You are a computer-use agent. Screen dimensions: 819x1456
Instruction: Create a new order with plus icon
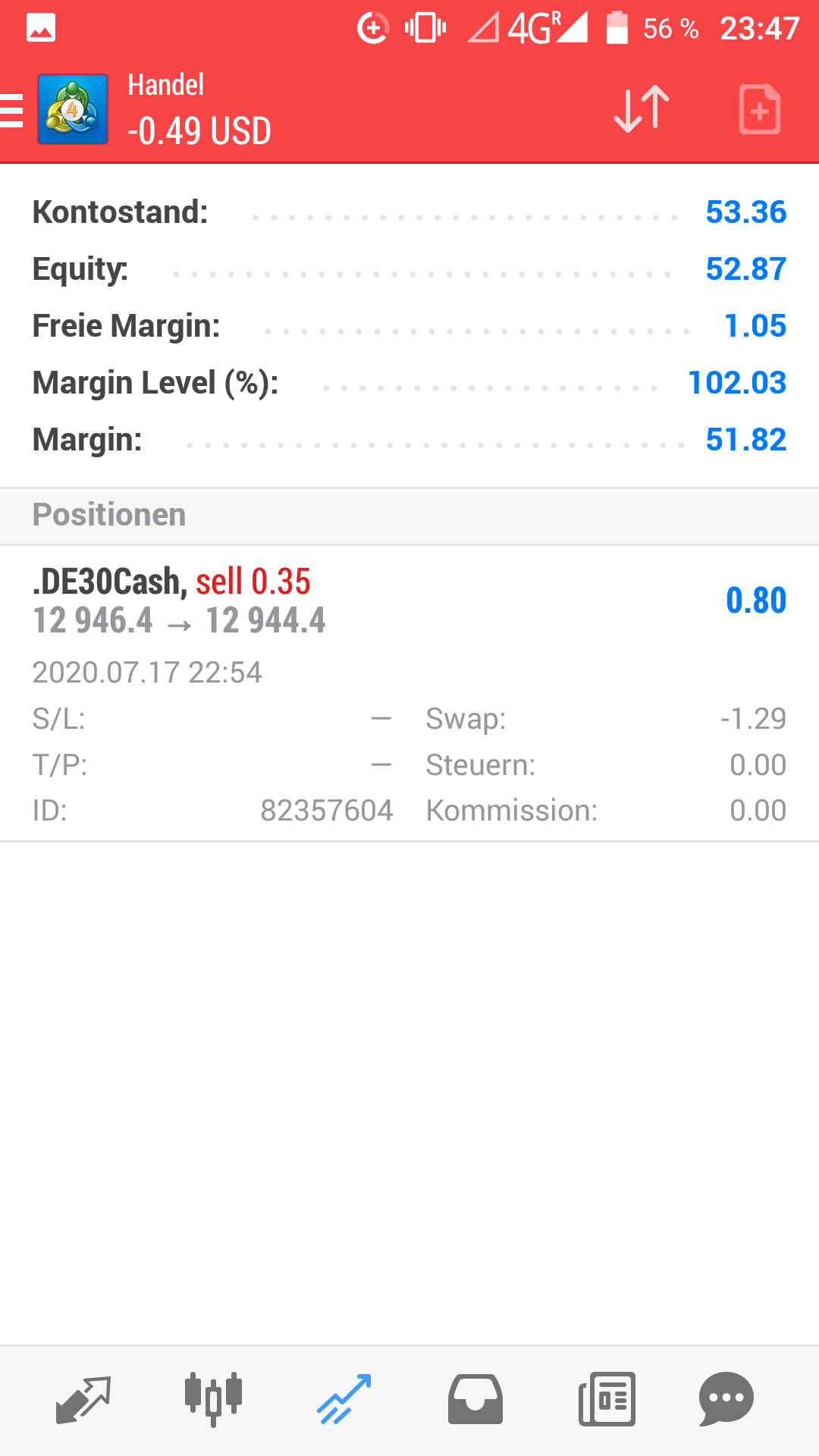760,109
